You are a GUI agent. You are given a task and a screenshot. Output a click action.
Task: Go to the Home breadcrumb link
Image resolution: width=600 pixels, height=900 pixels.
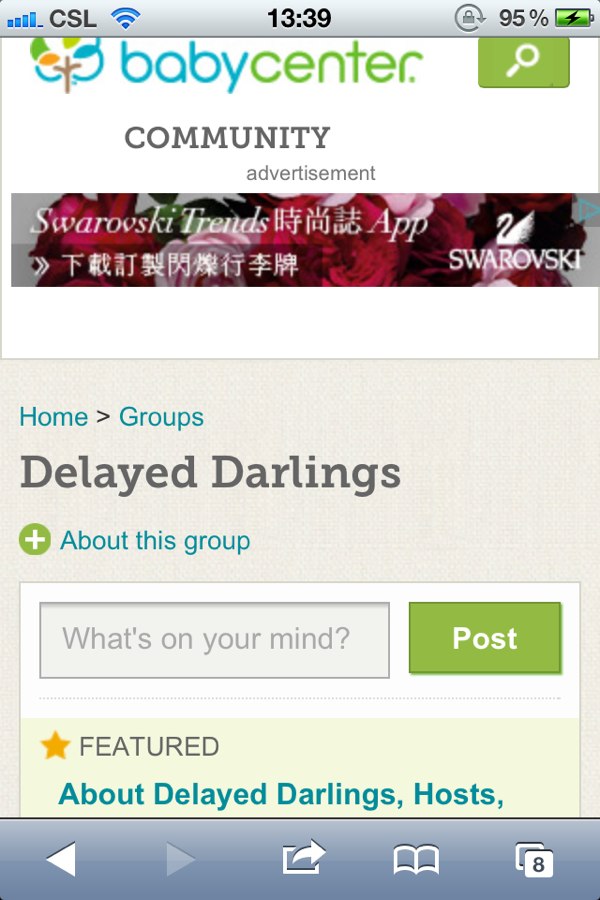(x=54, y=417)
